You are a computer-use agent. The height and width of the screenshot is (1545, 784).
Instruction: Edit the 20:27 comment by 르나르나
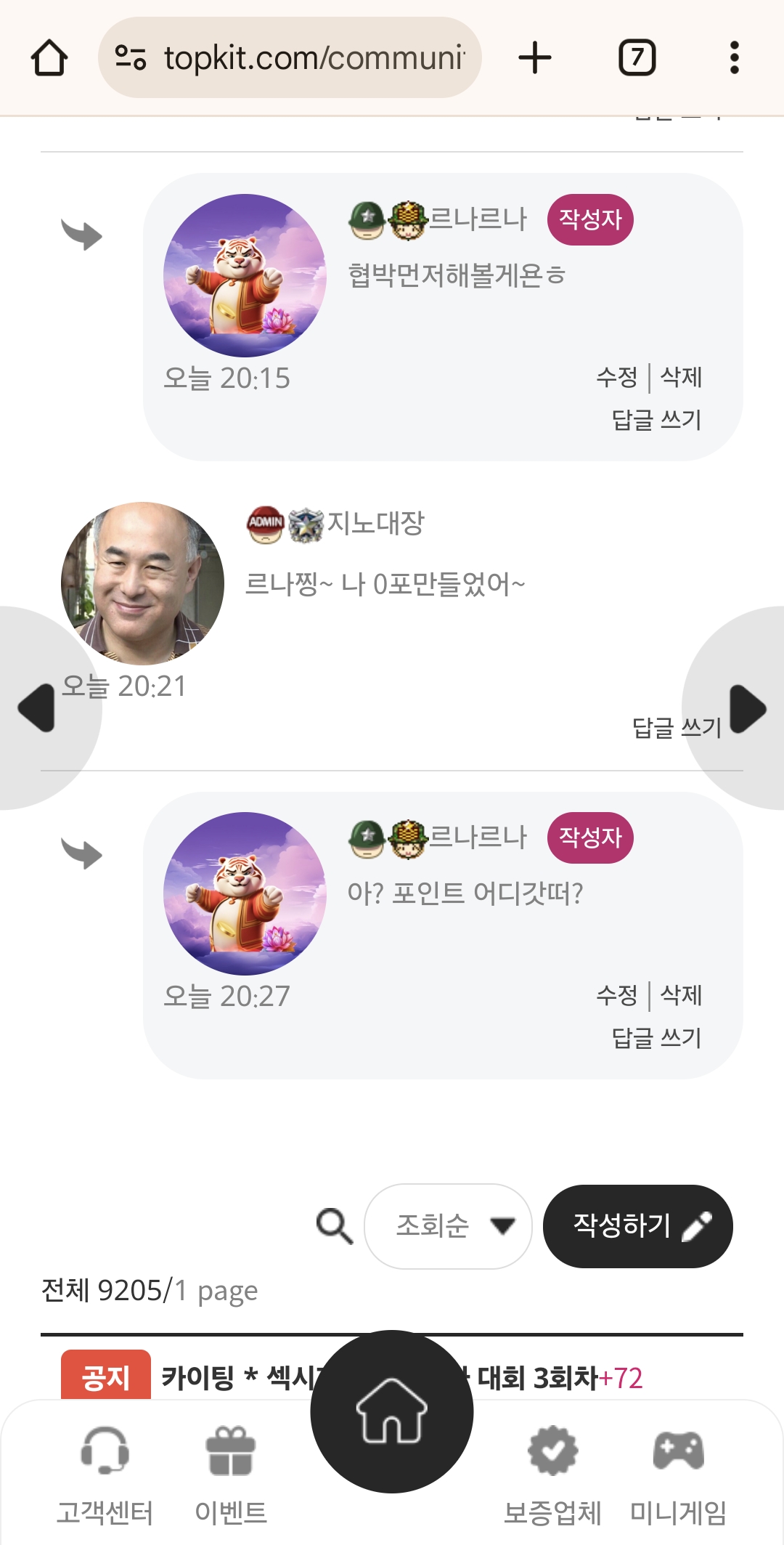(616, 995)
